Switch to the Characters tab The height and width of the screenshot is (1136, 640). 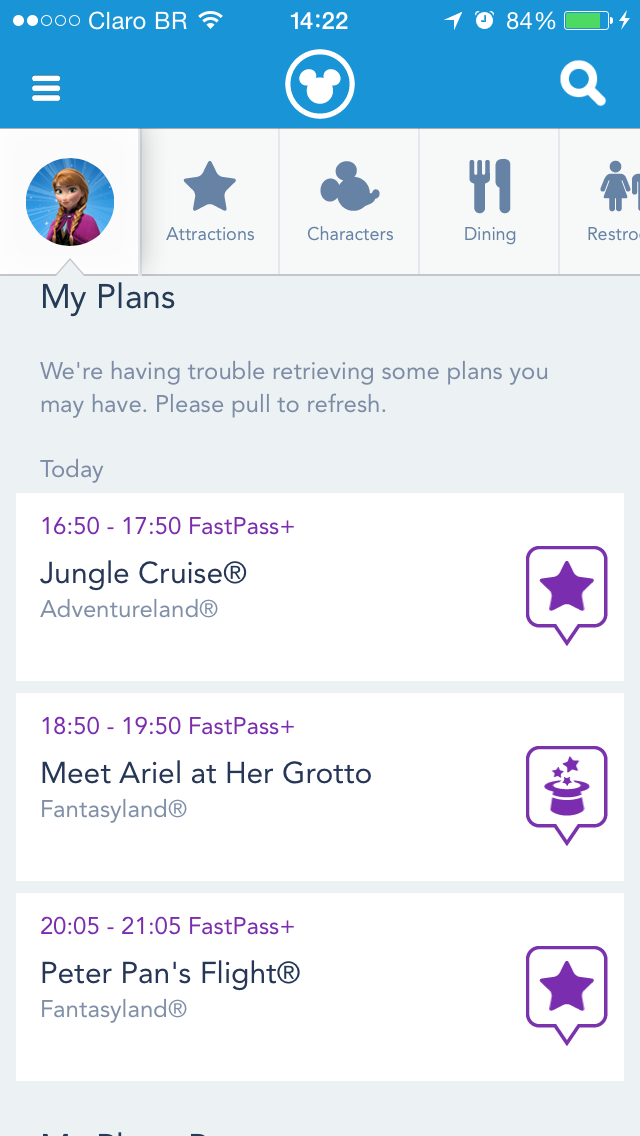349,202
